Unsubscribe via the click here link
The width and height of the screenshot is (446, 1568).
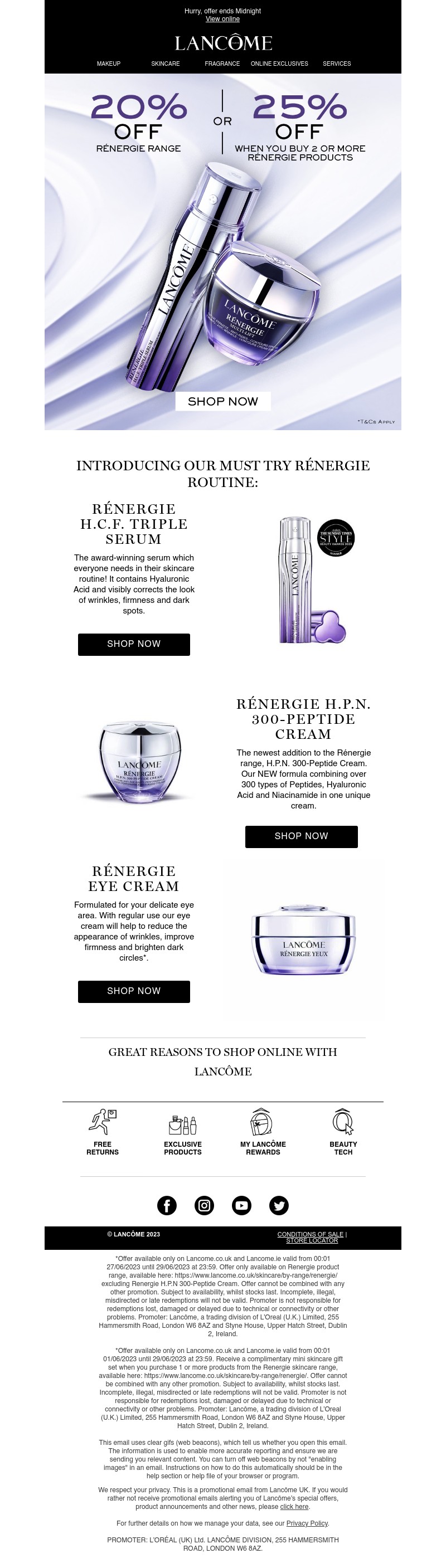coord(294,1507)
